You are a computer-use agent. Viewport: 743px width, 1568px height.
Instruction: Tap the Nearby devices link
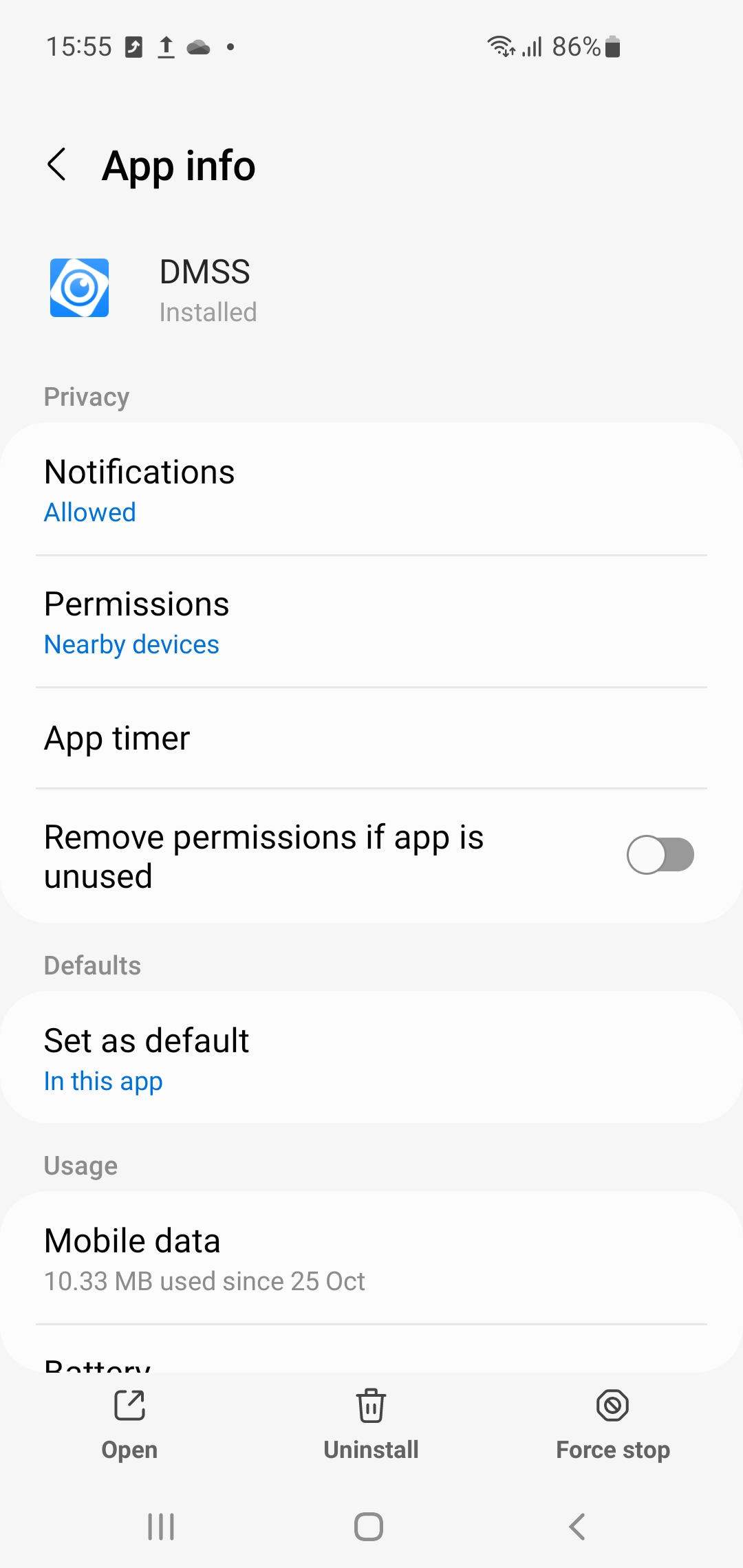click(x=131, y=644)
